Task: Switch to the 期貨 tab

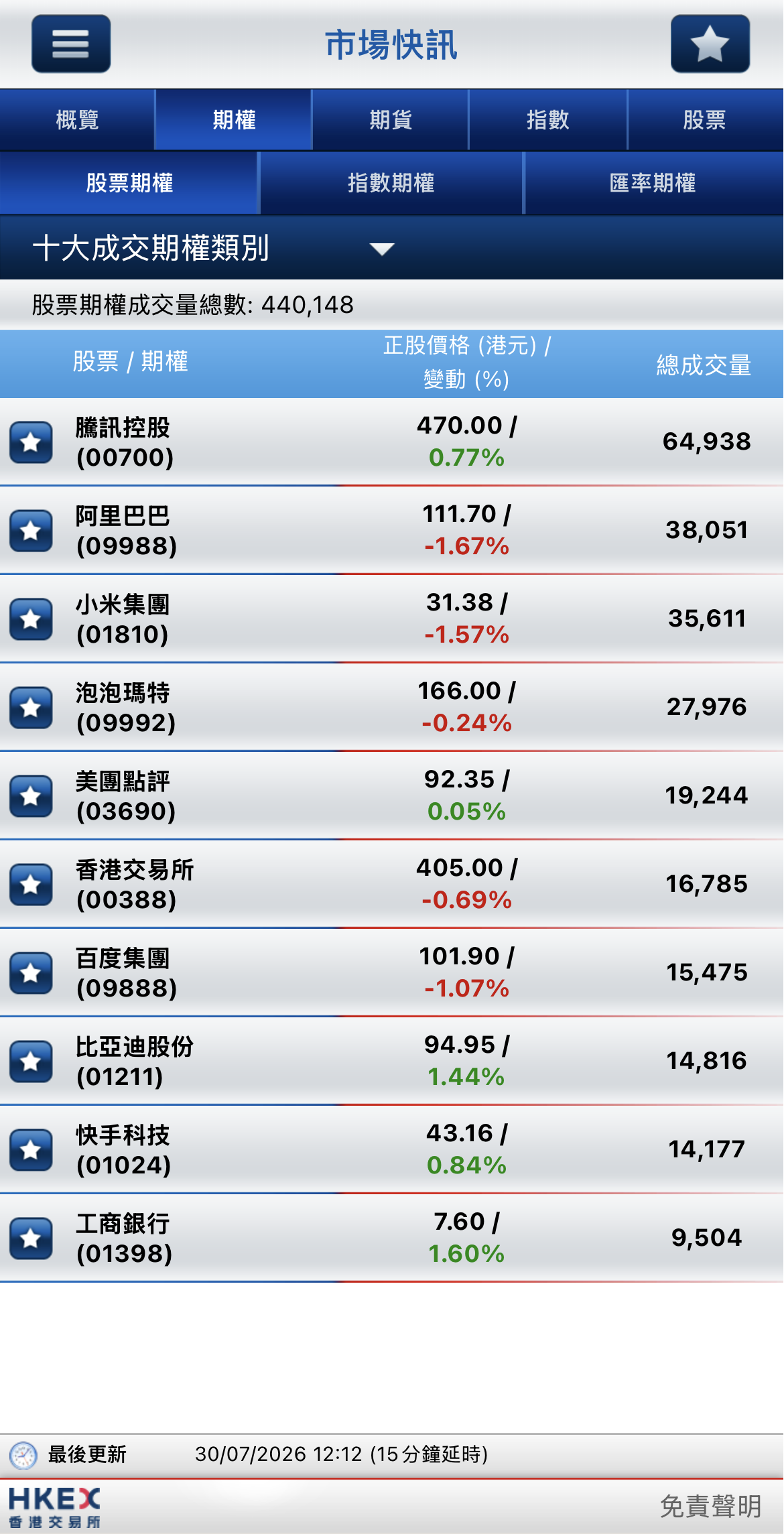Action: point(391,120)
